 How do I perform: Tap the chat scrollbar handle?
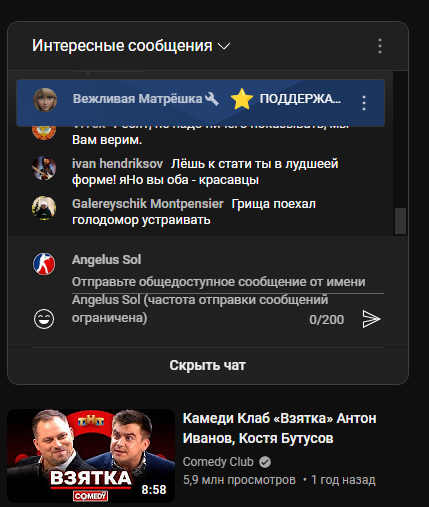click(x=400, y=221)
